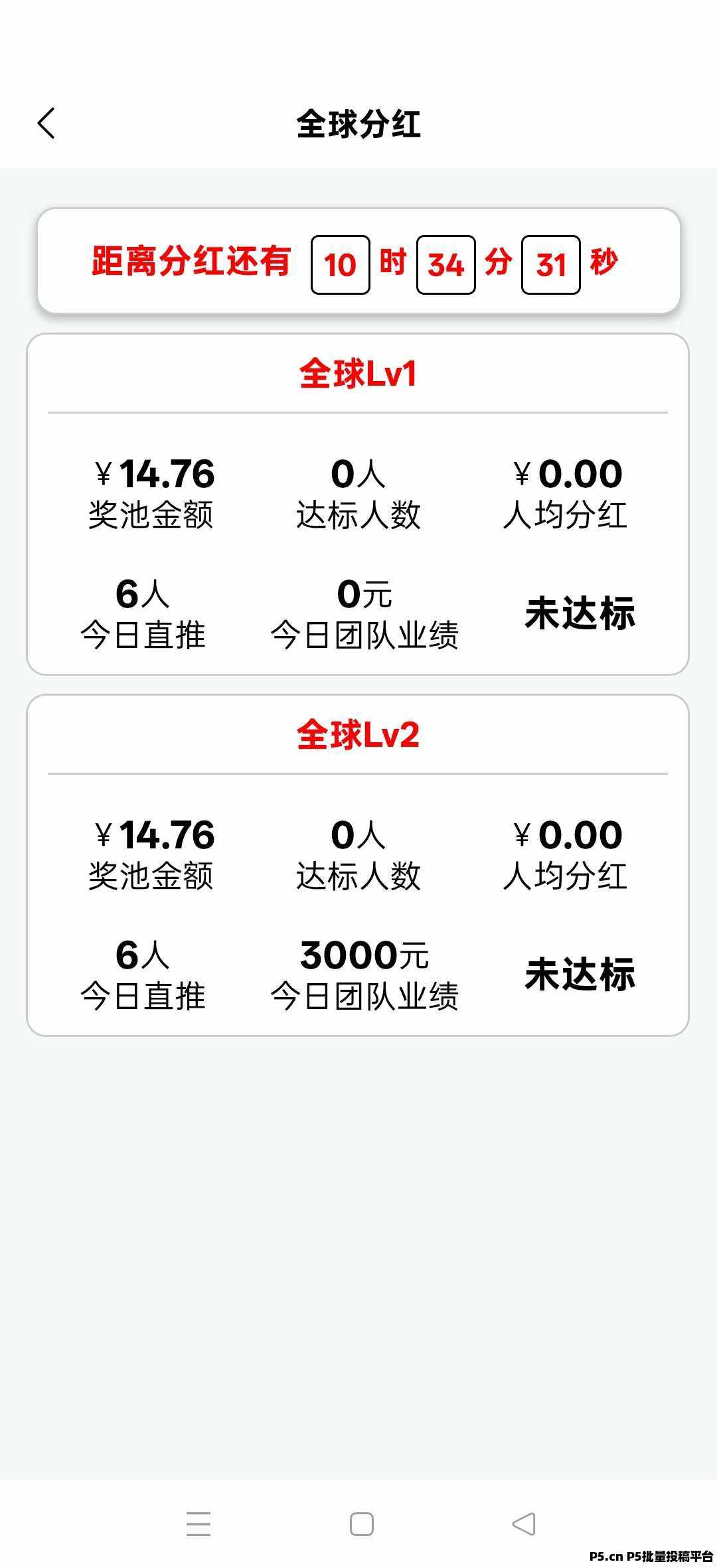Go back from the 全球分红 page
This screenshot has width=717, height=1568.
[x=46, y=123]
